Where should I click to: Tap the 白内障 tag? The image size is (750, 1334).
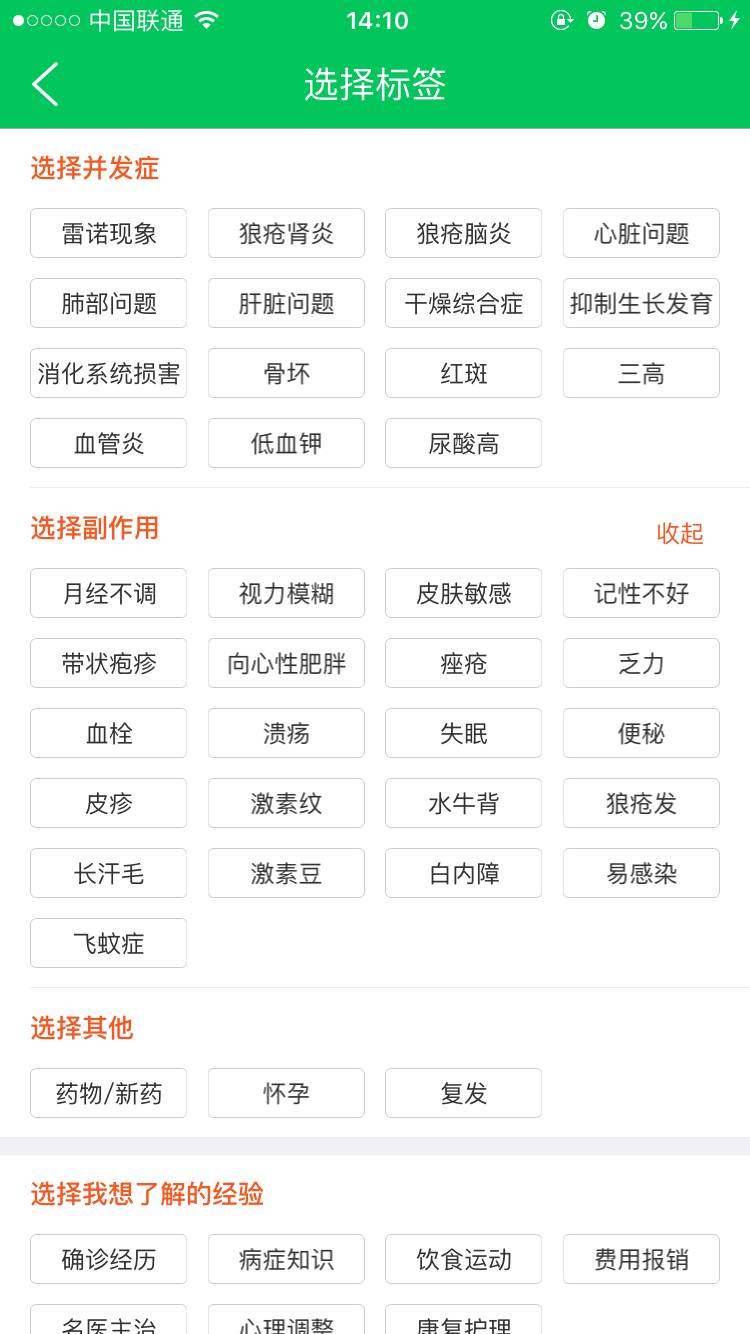pos(463,873)
